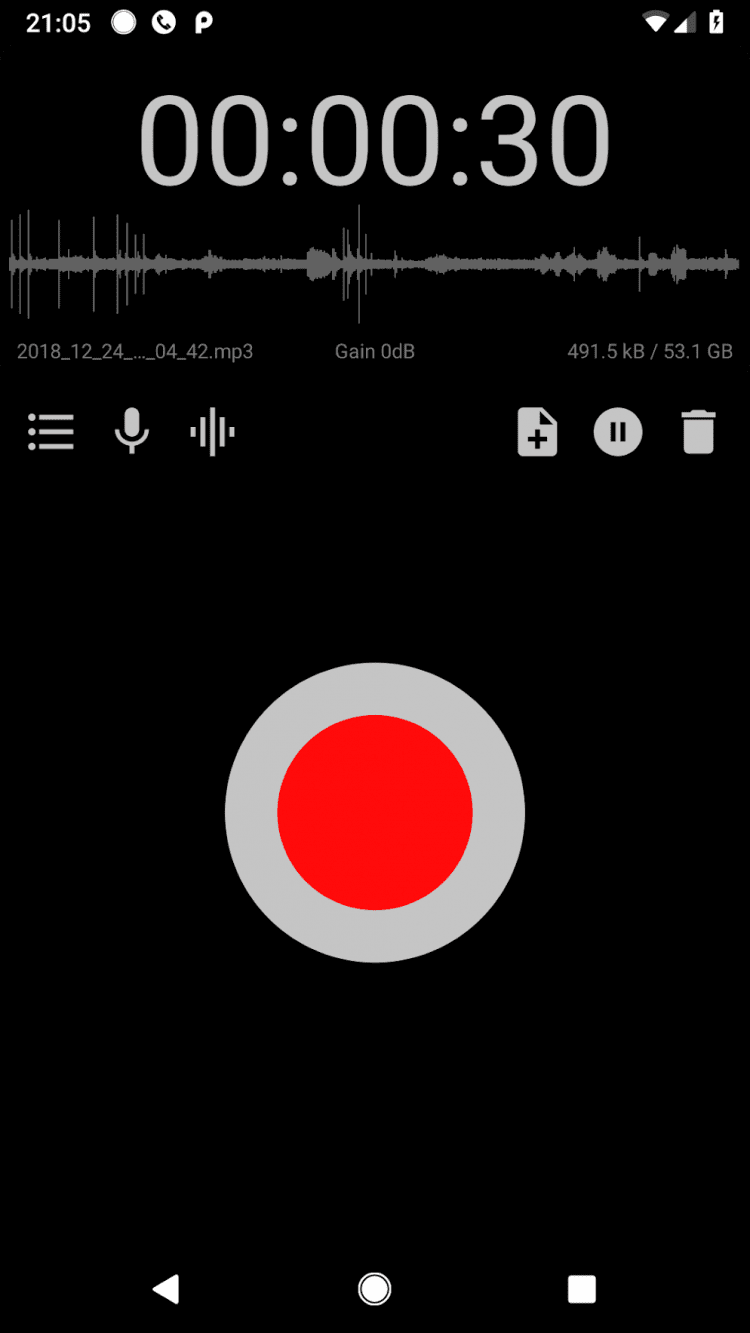Go to the phone's home screen

pyautogui.click(x=375, y=1289)
